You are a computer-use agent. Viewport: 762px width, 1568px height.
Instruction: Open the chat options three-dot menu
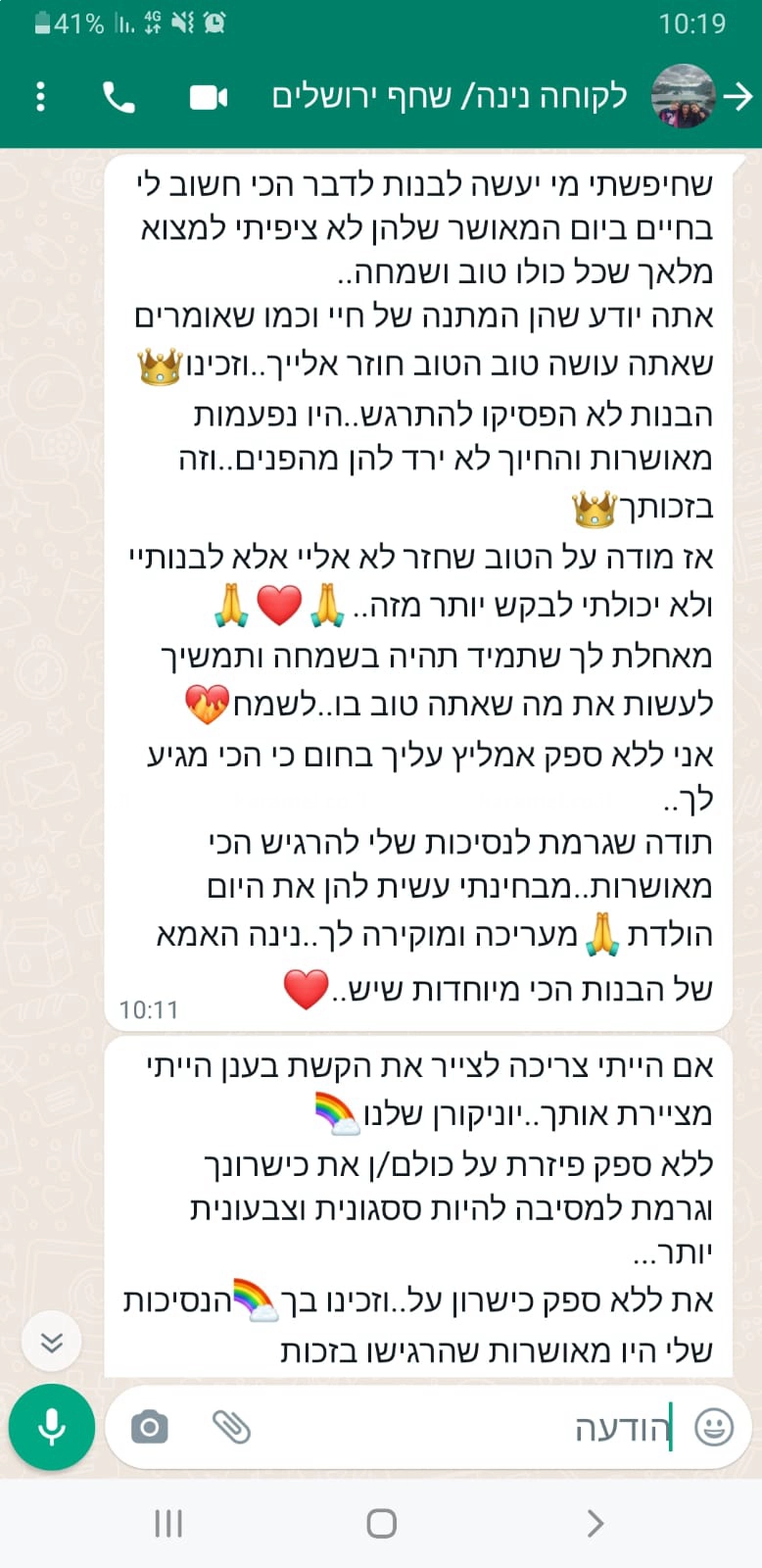[40, 97]
